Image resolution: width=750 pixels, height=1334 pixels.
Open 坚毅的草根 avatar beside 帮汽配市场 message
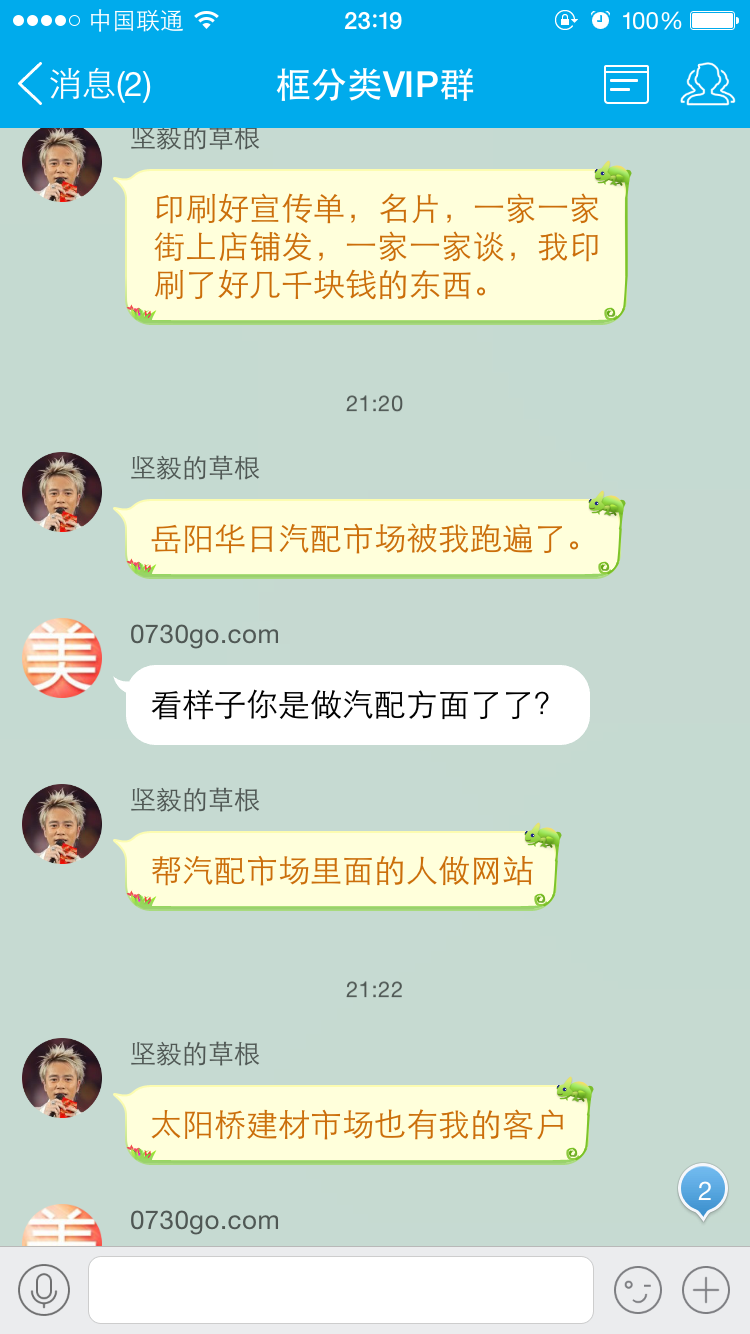pos(62,824)
